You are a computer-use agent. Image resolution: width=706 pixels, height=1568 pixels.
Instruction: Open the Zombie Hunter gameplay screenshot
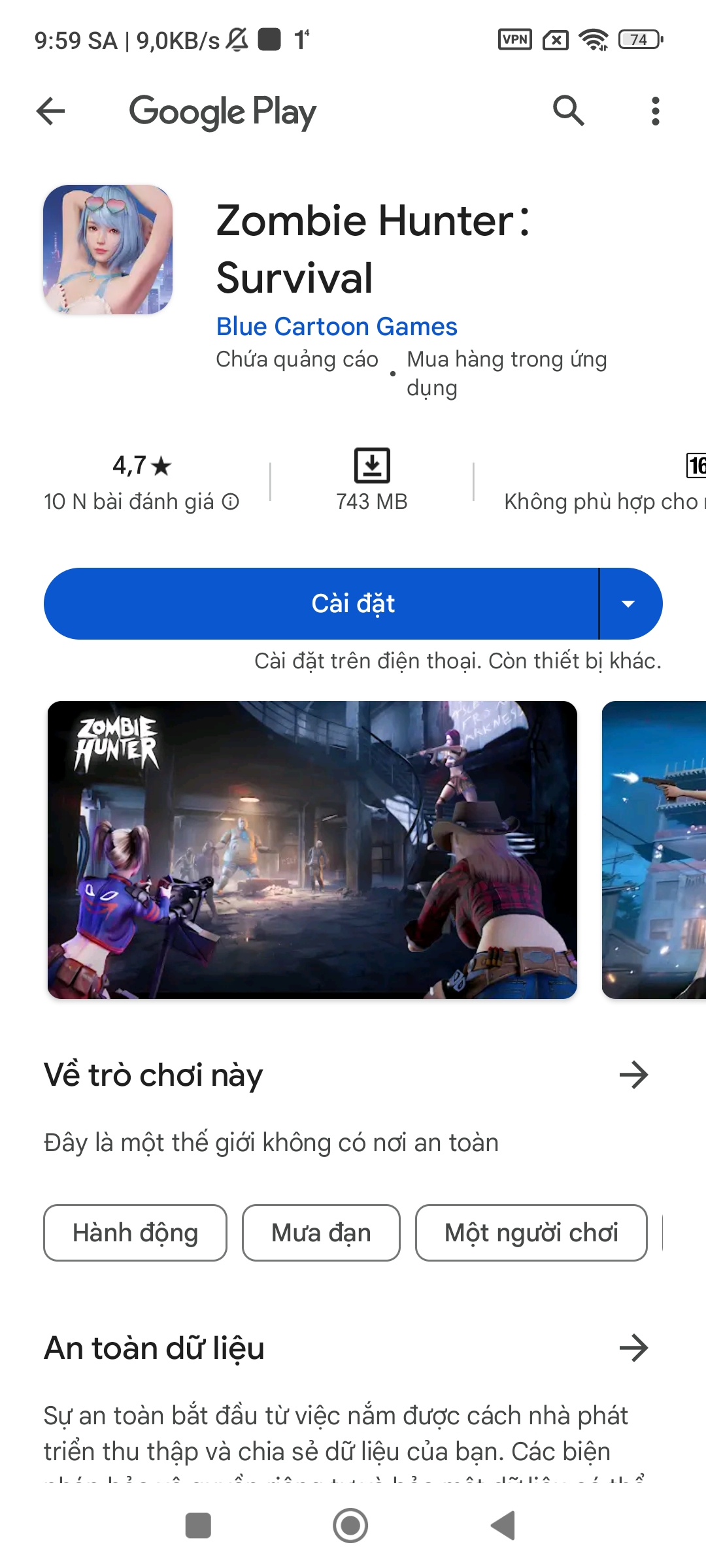(312, 849)
